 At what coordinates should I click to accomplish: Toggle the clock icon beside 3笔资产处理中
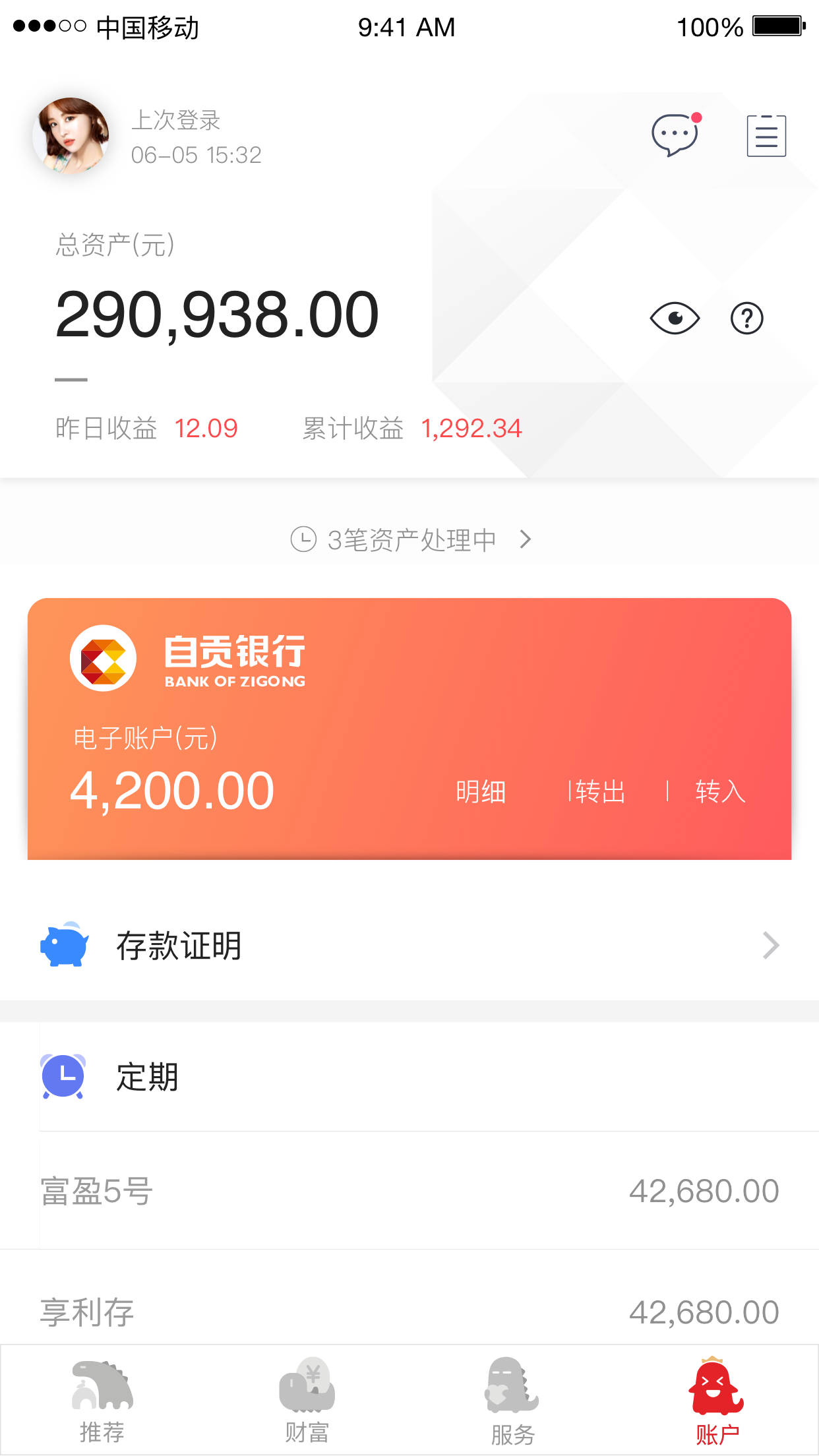coord(303,539)
